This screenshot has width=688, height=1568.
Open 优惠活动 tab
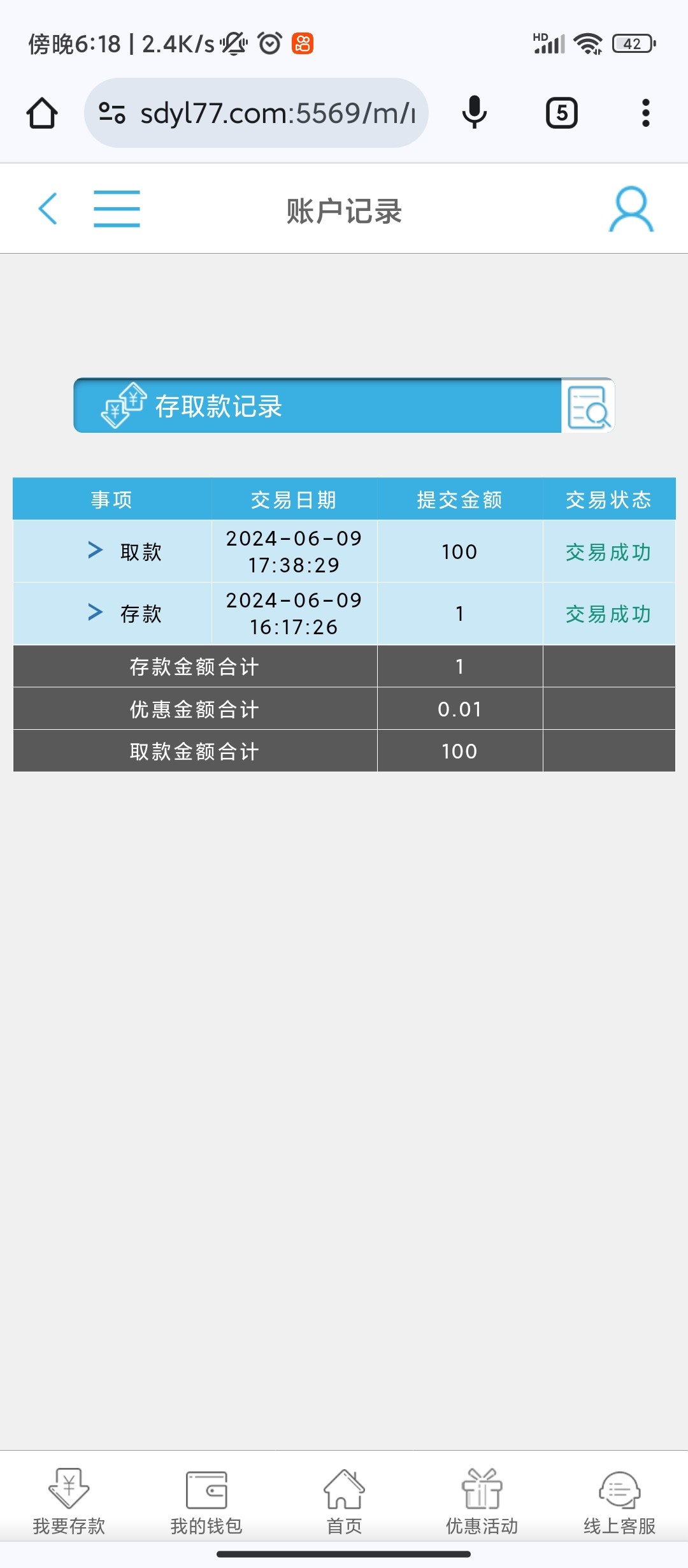coord(482,1501)
